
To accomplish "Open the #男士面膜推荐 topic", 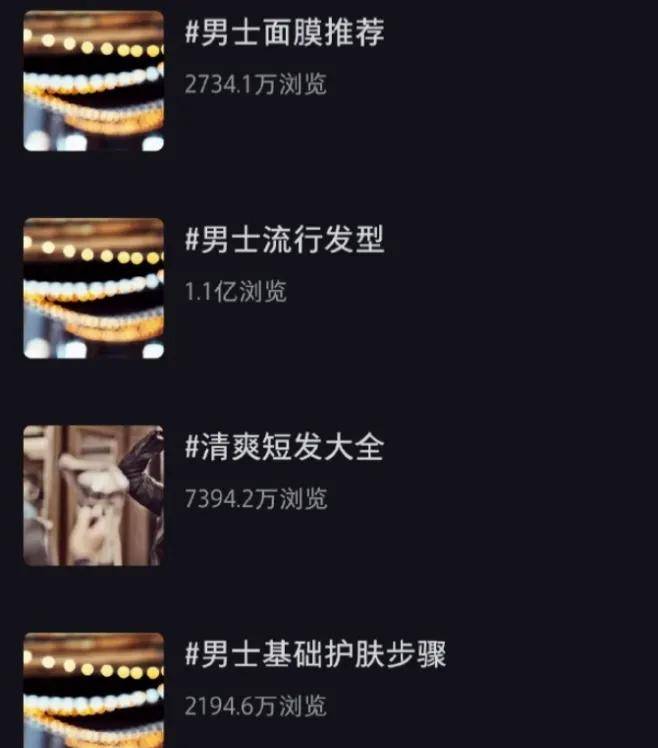I will tap(285, 33).
